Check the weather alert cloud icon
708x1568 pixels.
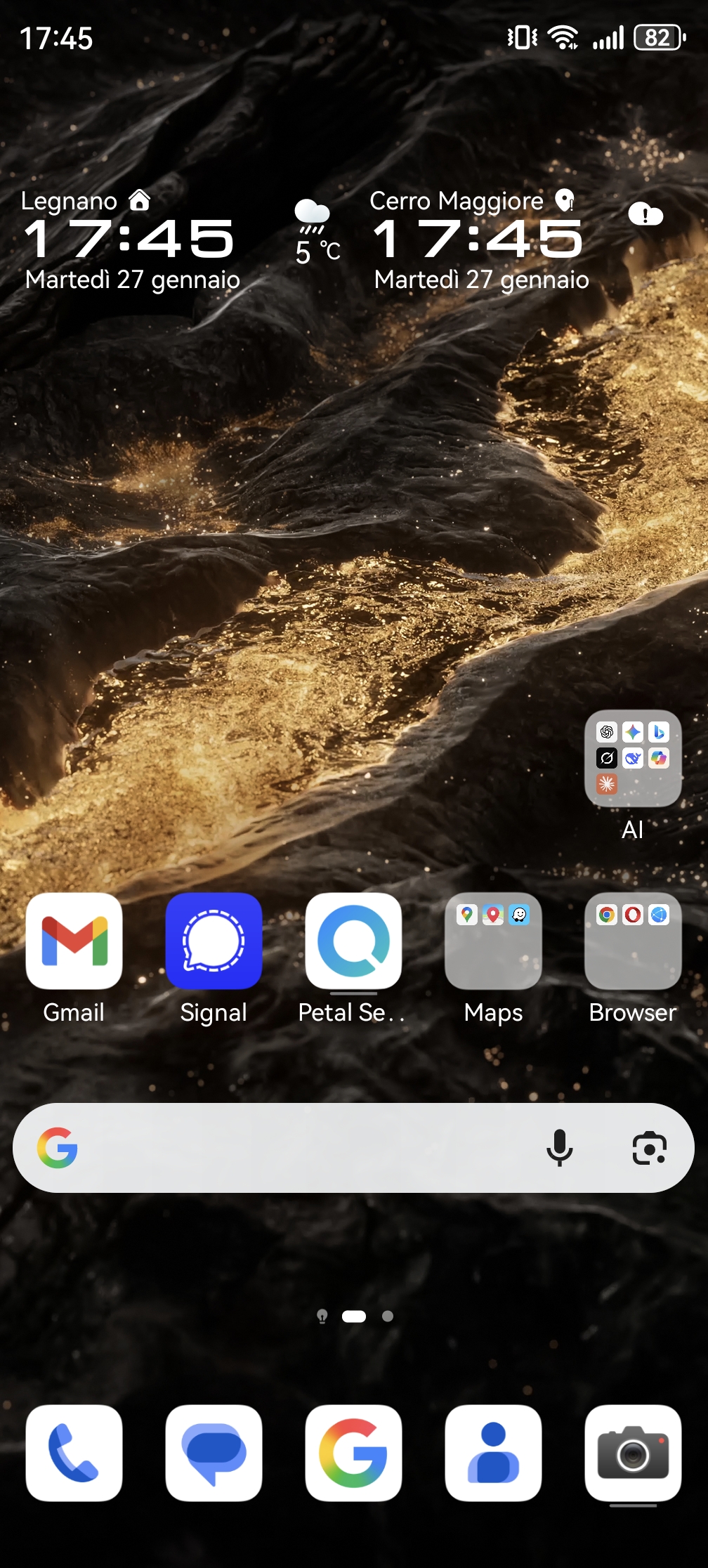(x=645, y=214)
